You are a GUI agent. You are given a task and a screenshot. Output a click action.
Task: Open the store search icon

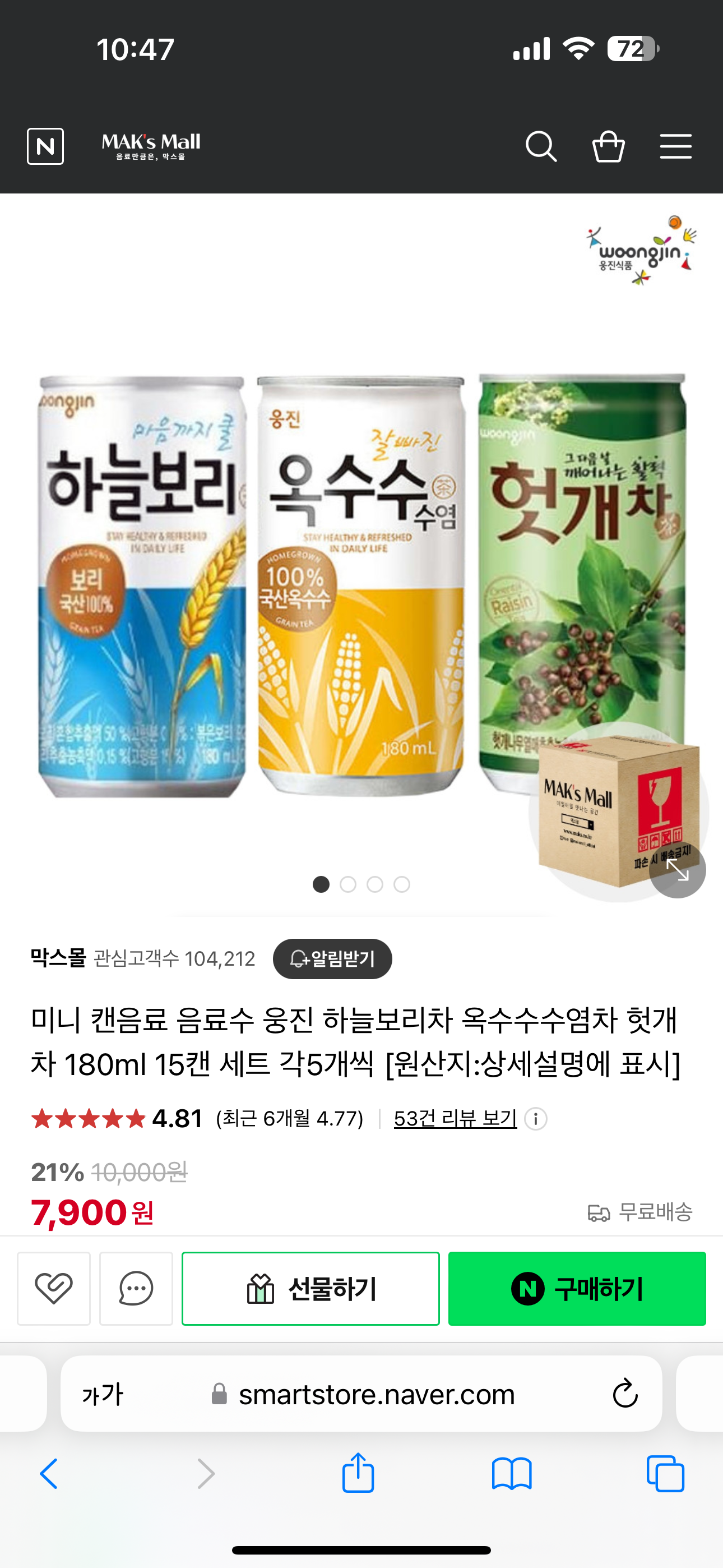(x=541, y=147)
